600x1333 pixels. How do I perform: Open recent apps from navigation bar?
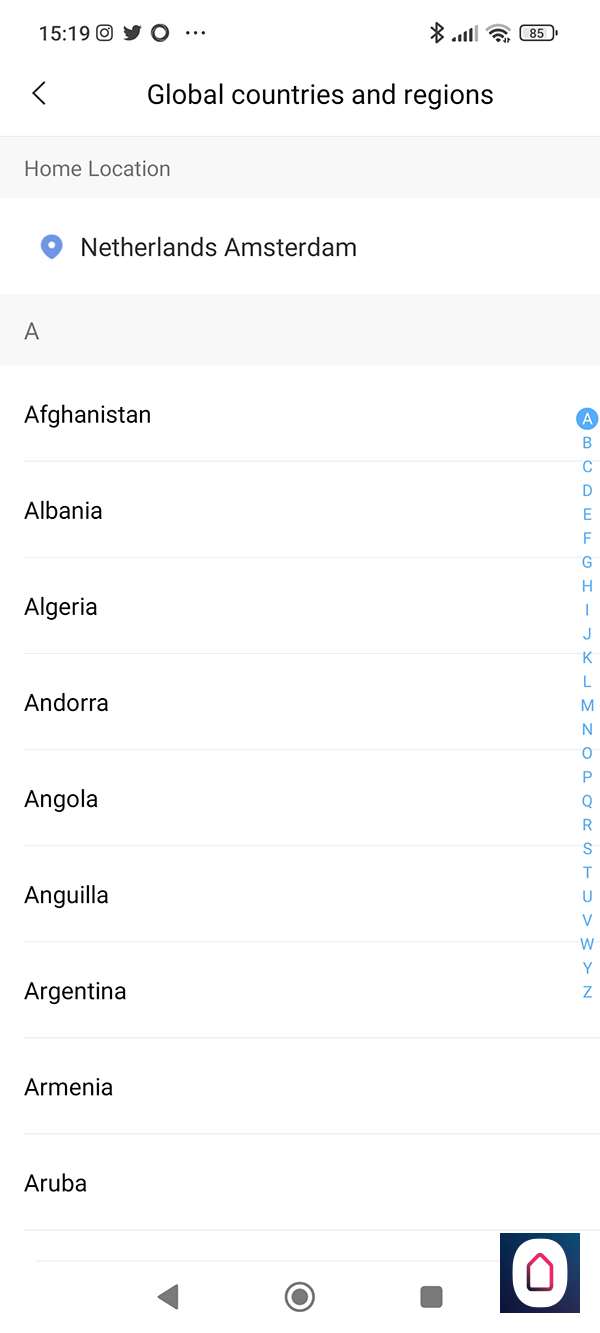(x=431, y=1297)
